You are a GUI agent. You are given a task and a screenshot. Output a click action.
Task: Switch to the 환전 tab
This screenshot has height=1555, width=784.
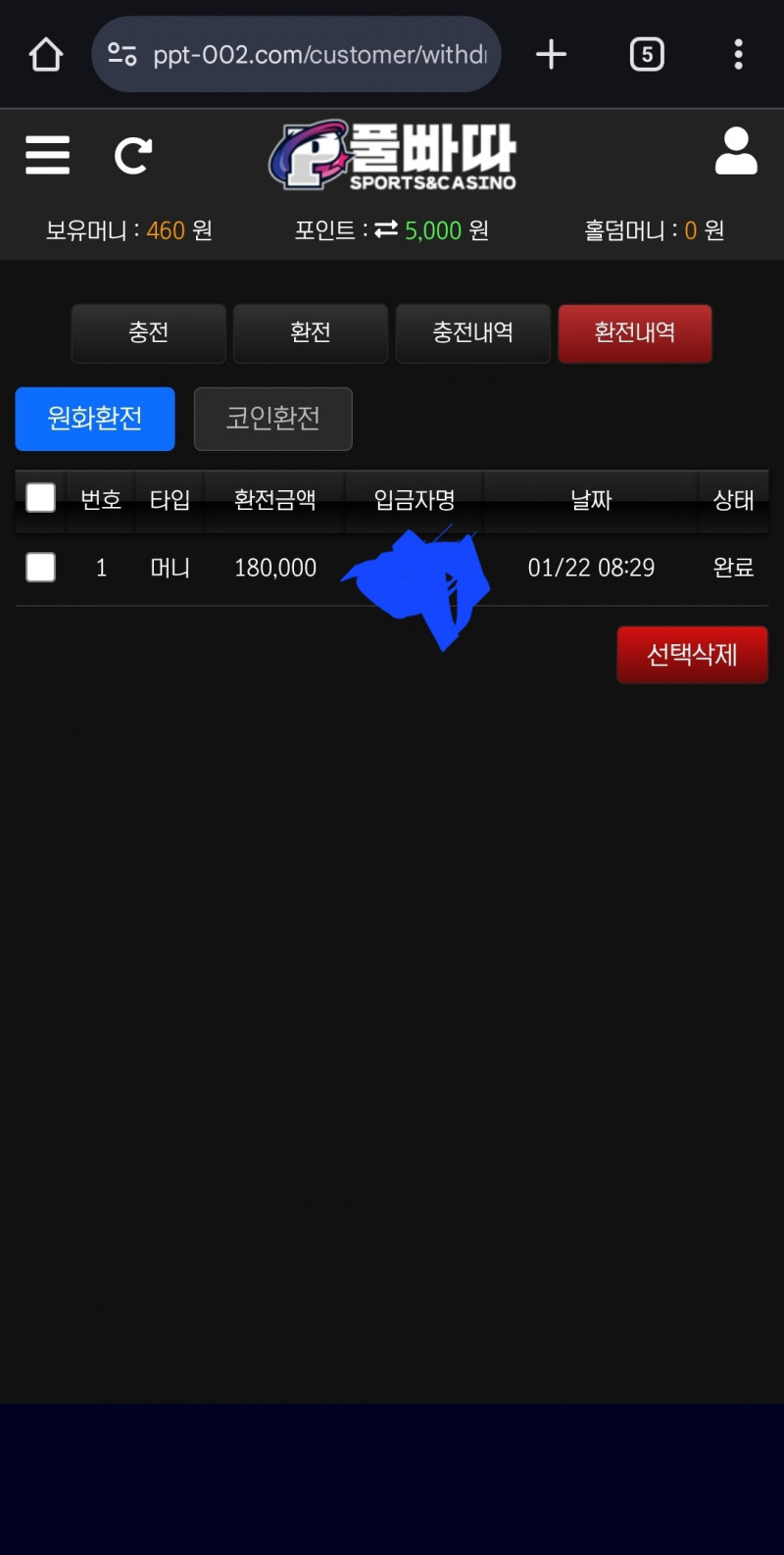pos(311,333)
